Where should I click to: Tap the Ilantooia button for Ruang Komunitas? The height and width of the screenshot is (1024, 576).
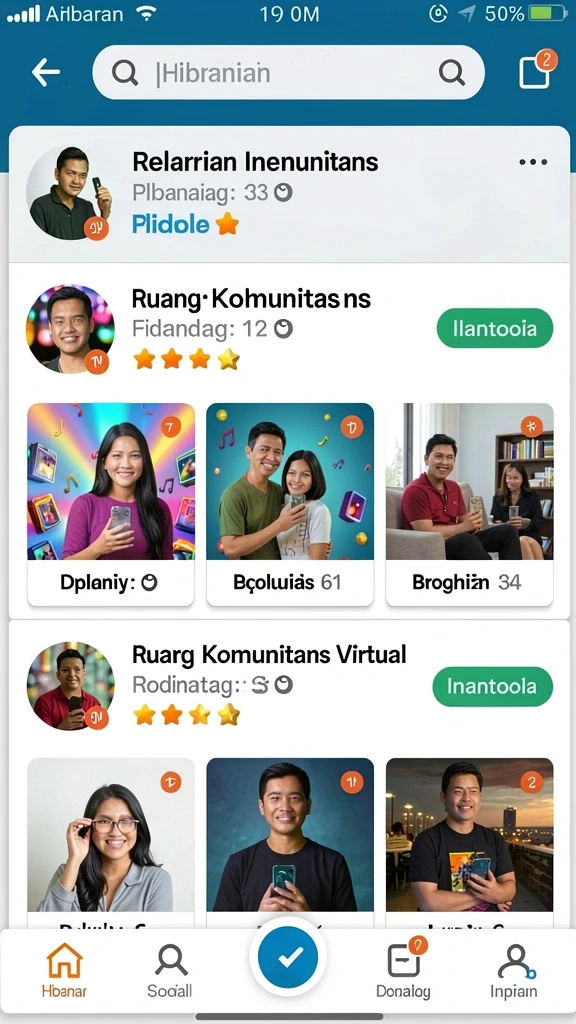click(494, 328)
